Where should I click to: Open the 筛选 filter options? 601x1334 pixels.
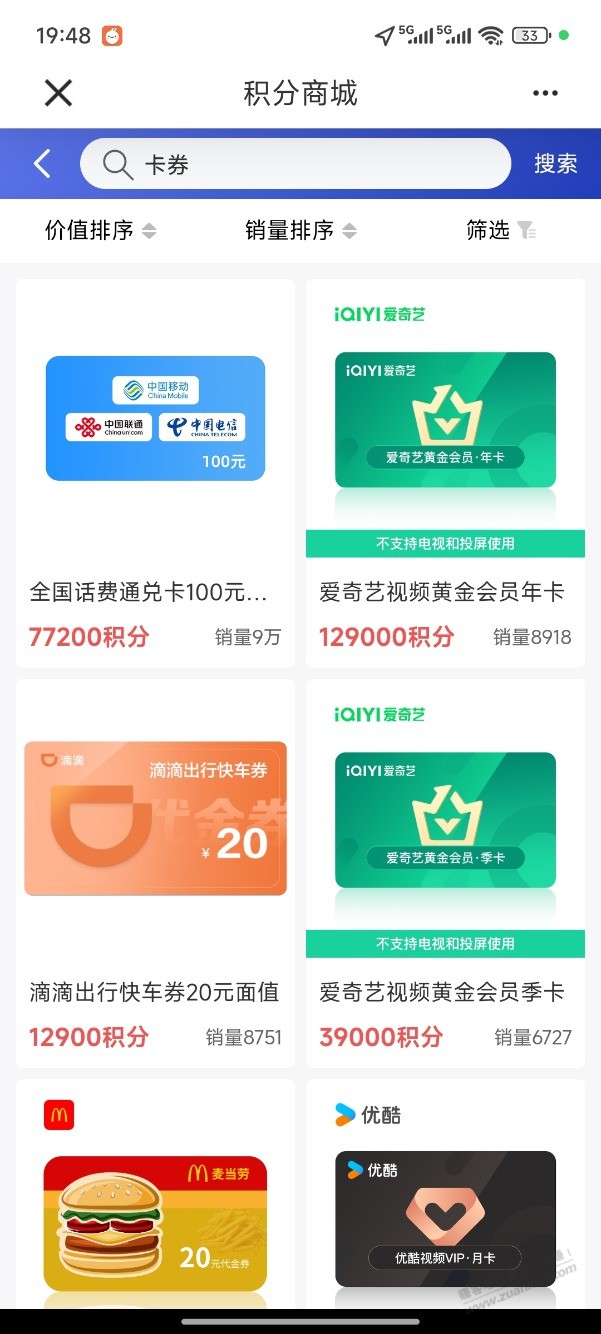pos(501,231)
